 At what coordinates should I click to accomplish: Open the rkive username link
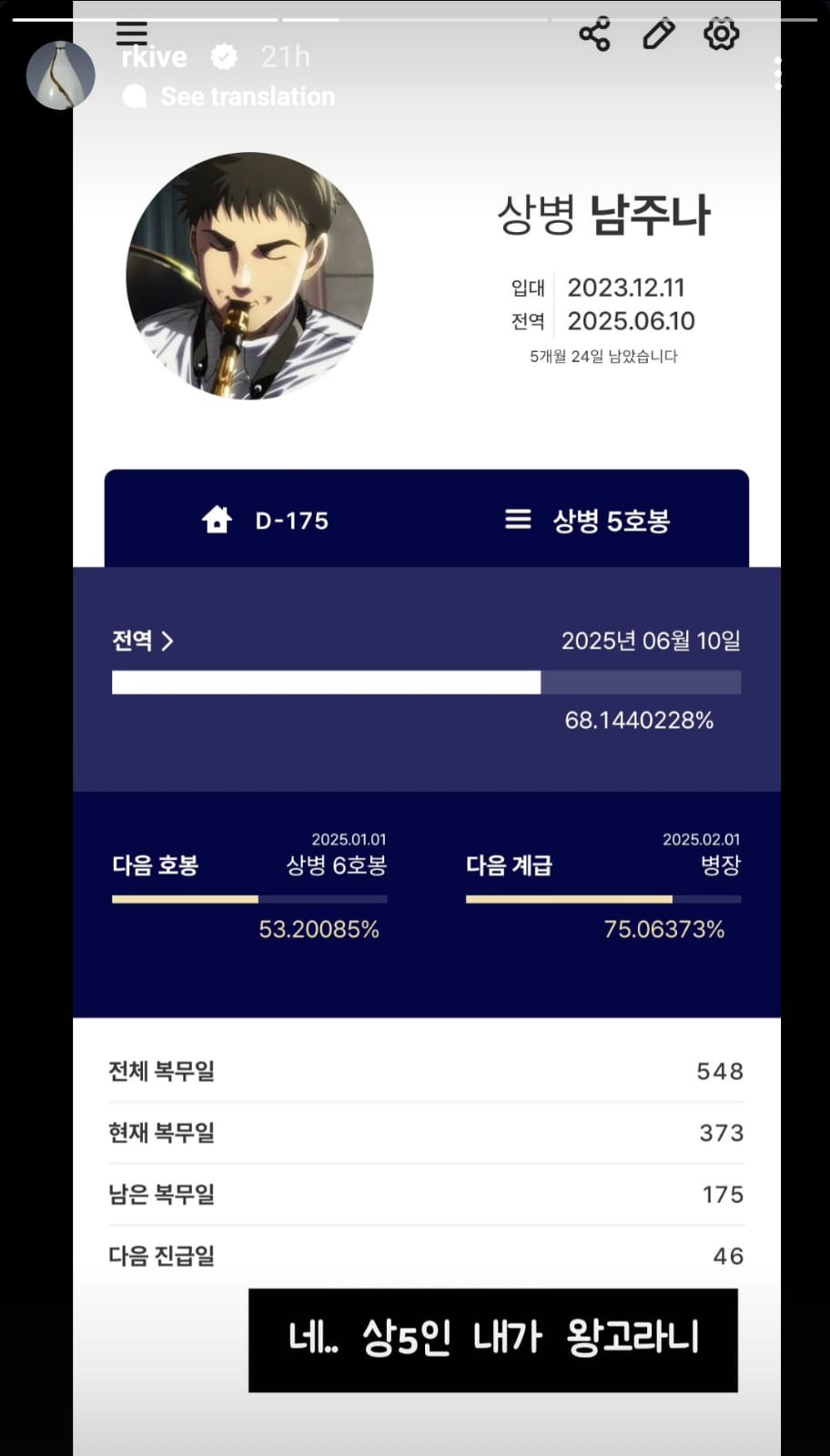[155, 57]
